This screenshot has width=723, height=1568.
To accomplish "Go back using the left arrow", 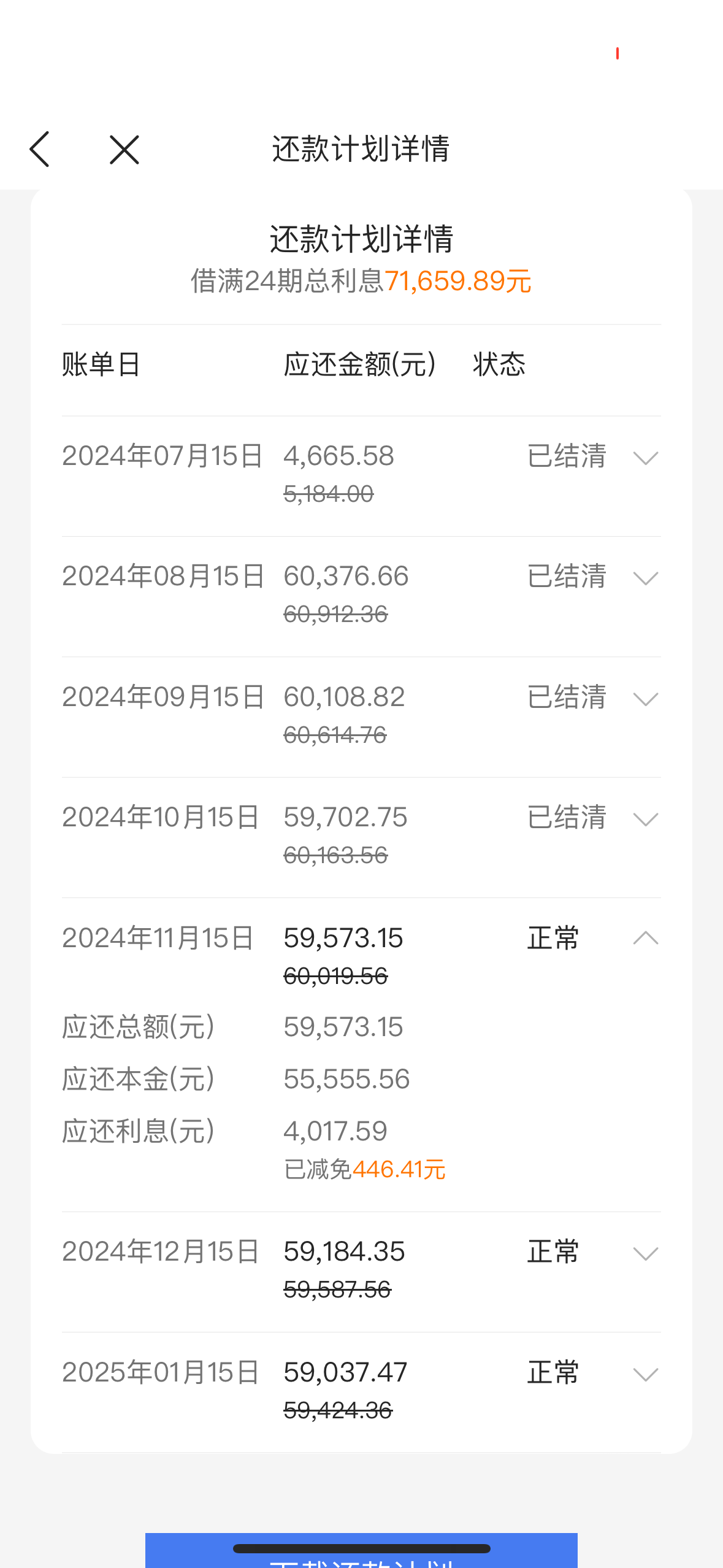I will coord(40,149).
